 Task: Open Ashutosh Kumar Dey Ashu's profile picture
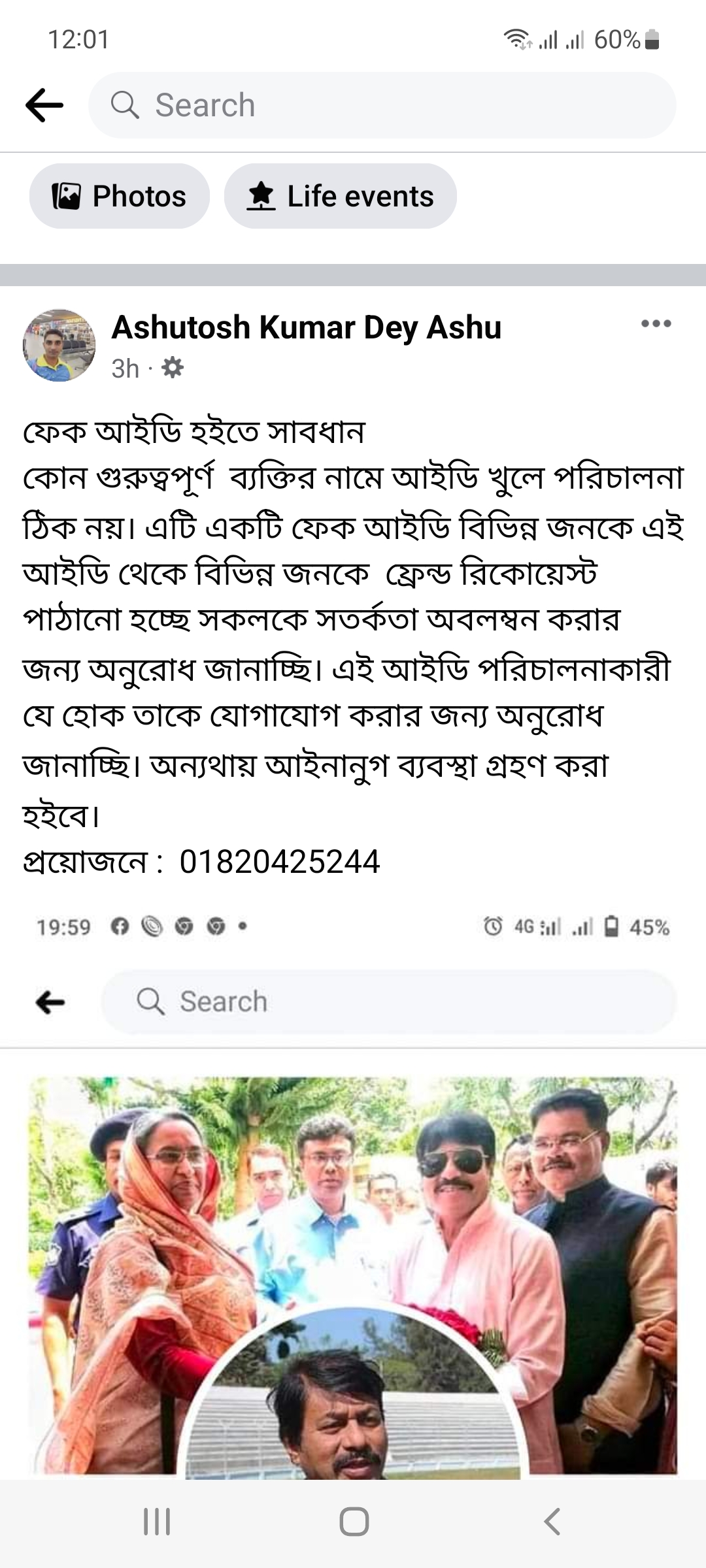(59, 346)
